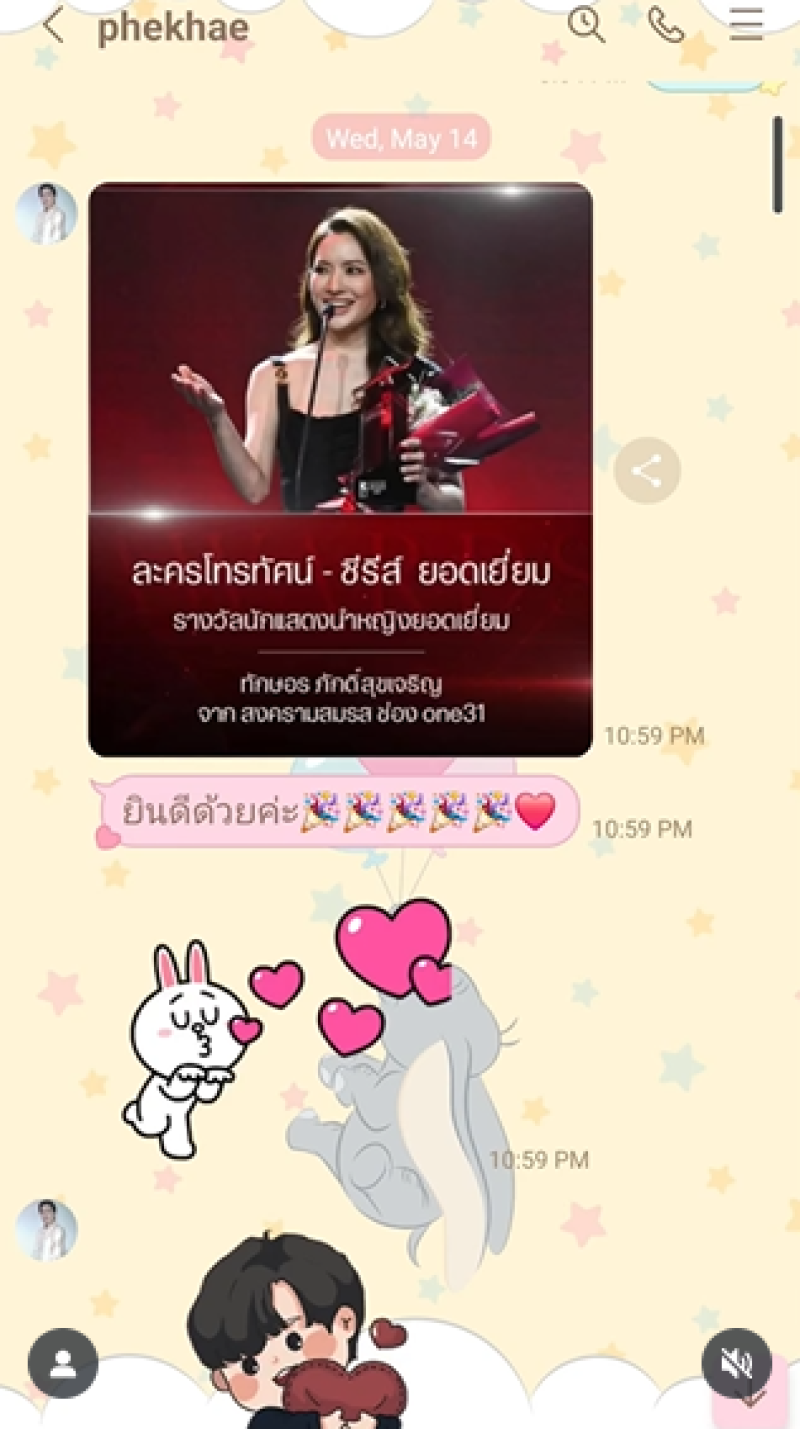
Task: Open sender's profile picture beside image
Action: (47, 214)
